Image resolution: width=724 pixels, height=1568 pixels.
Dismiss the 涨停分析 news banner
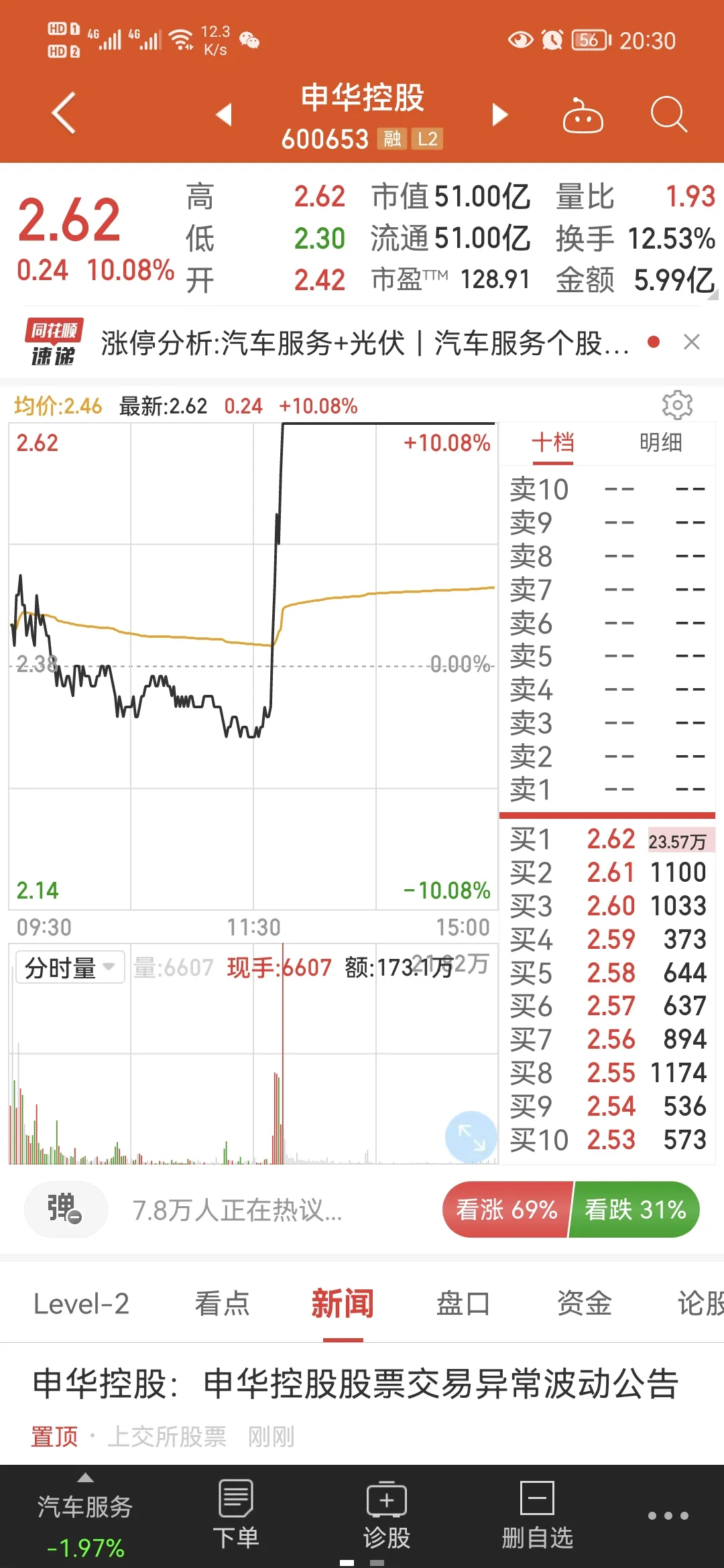(691, 342)
